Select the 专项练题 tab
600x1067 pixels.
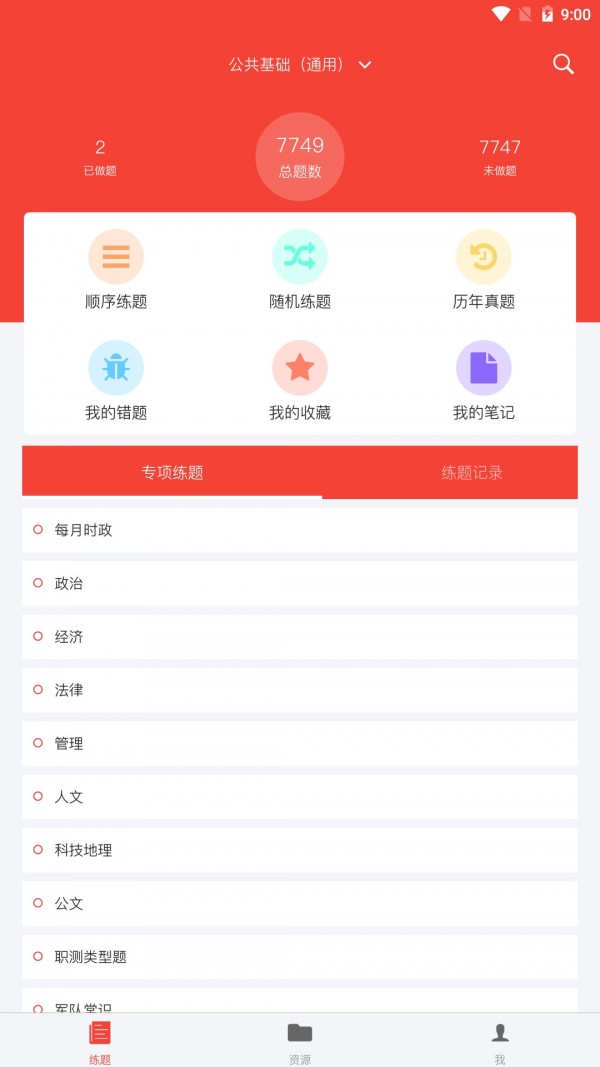click(172, 472)
